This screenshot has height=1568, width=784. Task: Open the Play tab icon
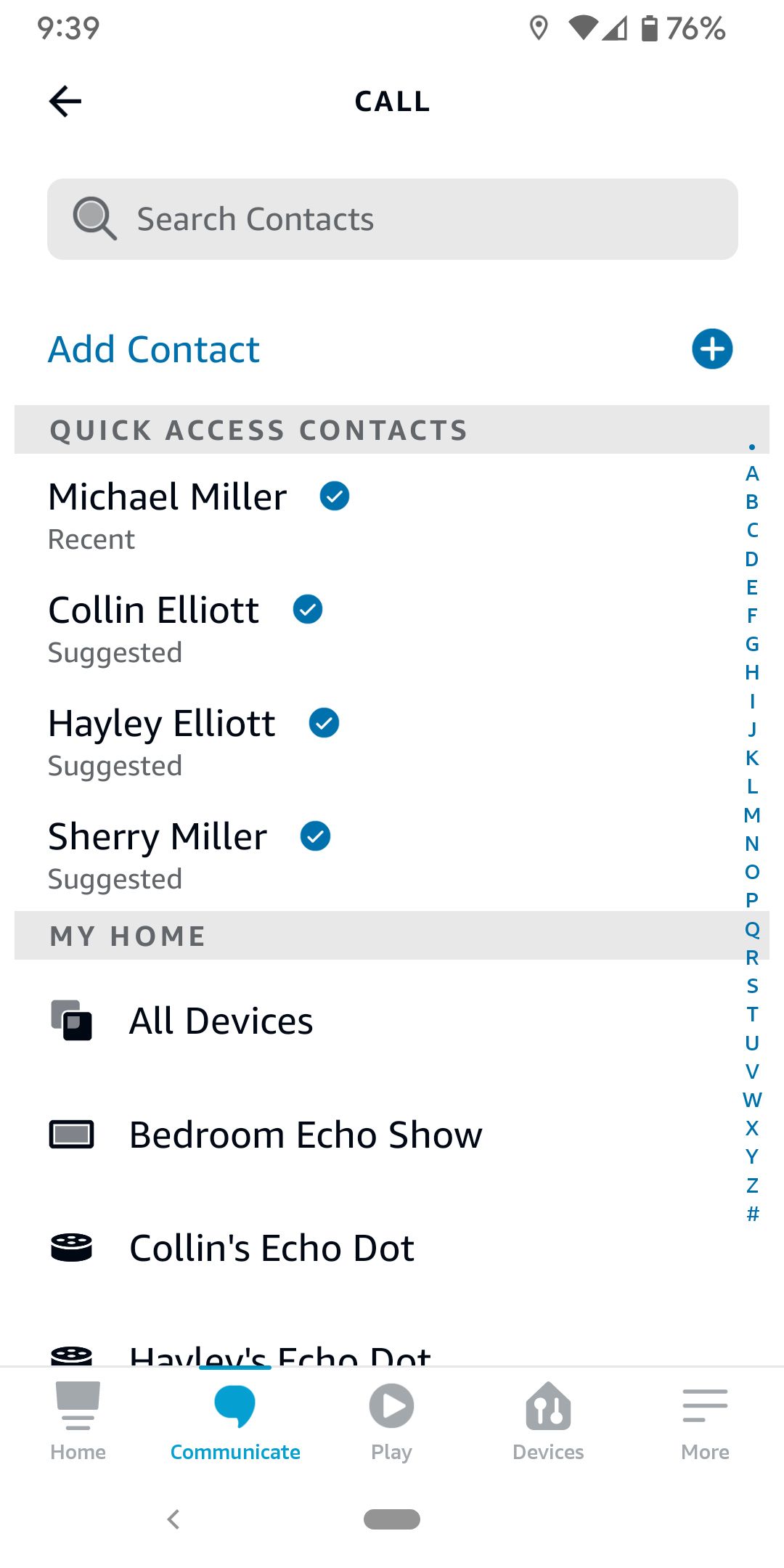(x=391, y=1403)
